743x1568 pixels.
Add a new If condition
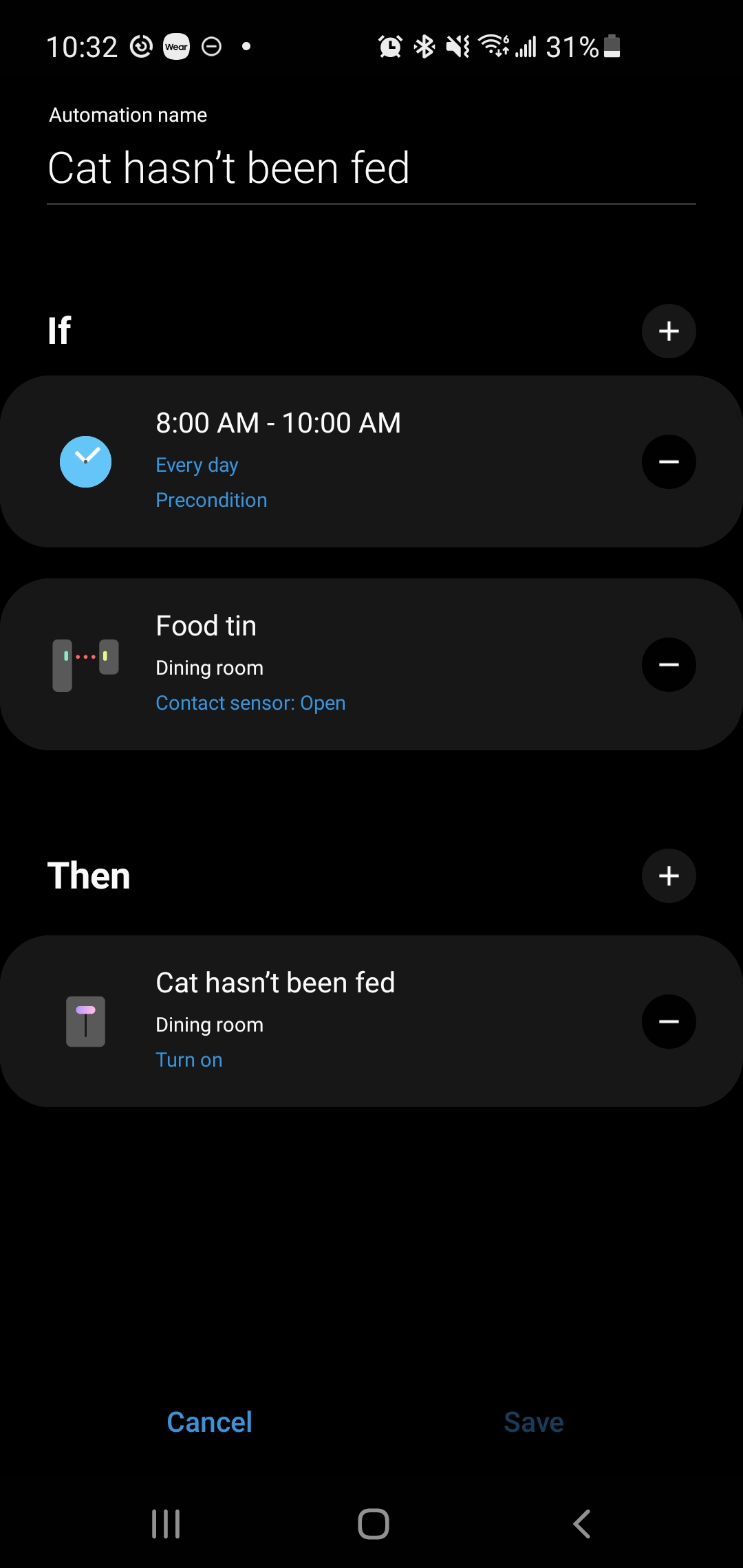click(x=669, y=331)
